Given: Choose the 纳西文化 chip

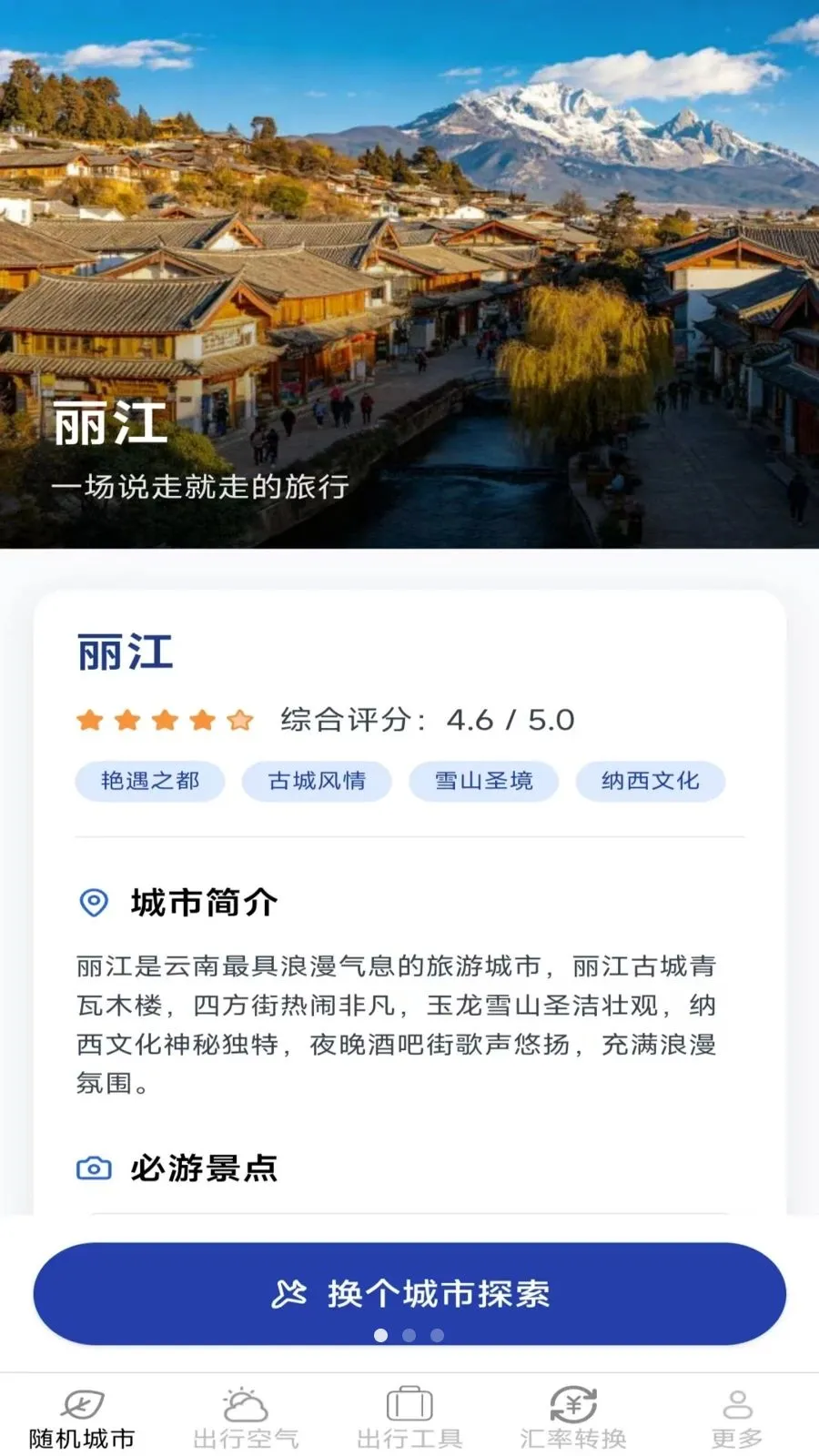Looking at the screenshot, I should (x=651, y=781).
